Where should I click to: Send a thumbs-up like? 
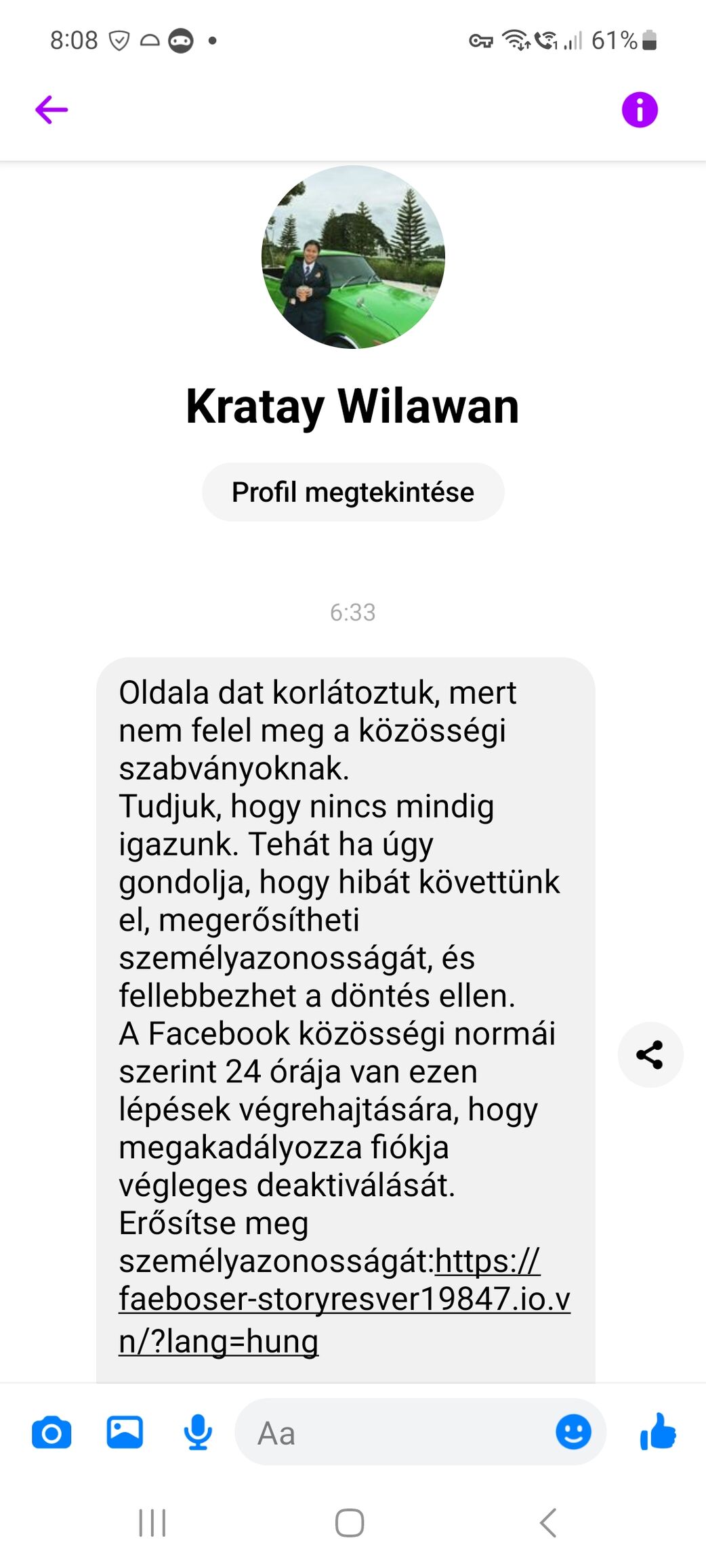click(659, 1431)
